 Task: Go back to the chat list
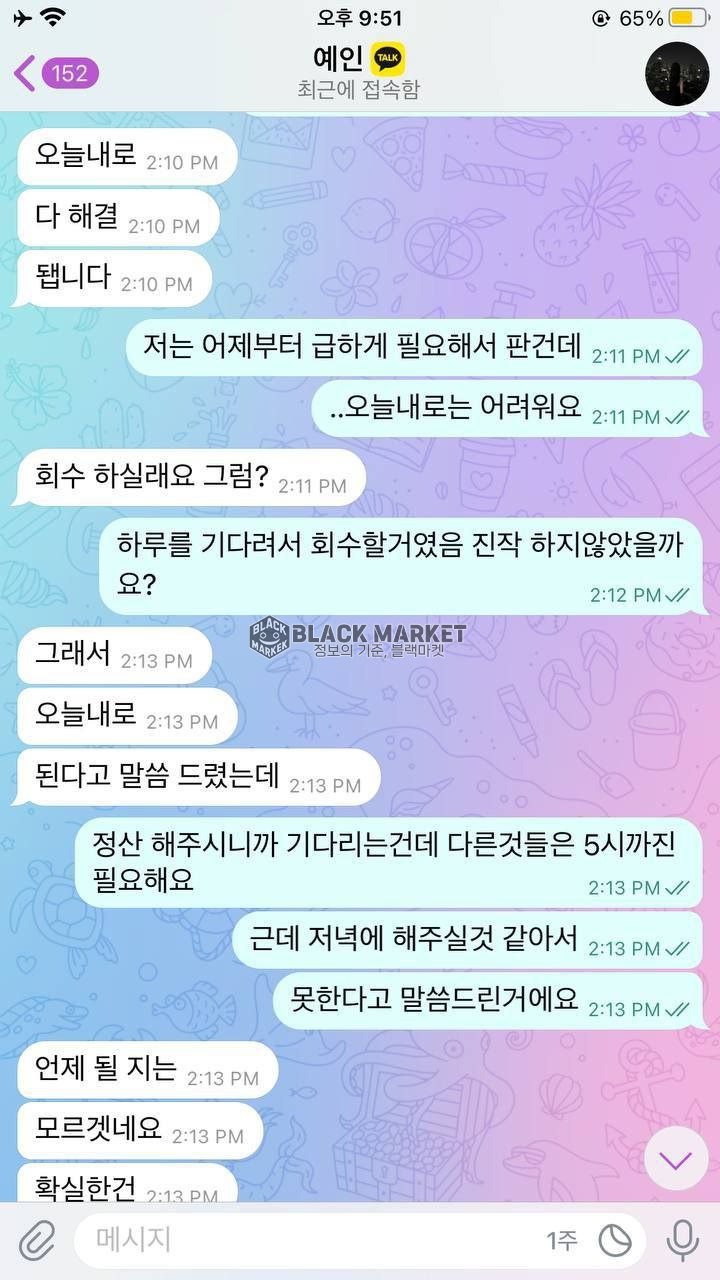tap(55, 73)
